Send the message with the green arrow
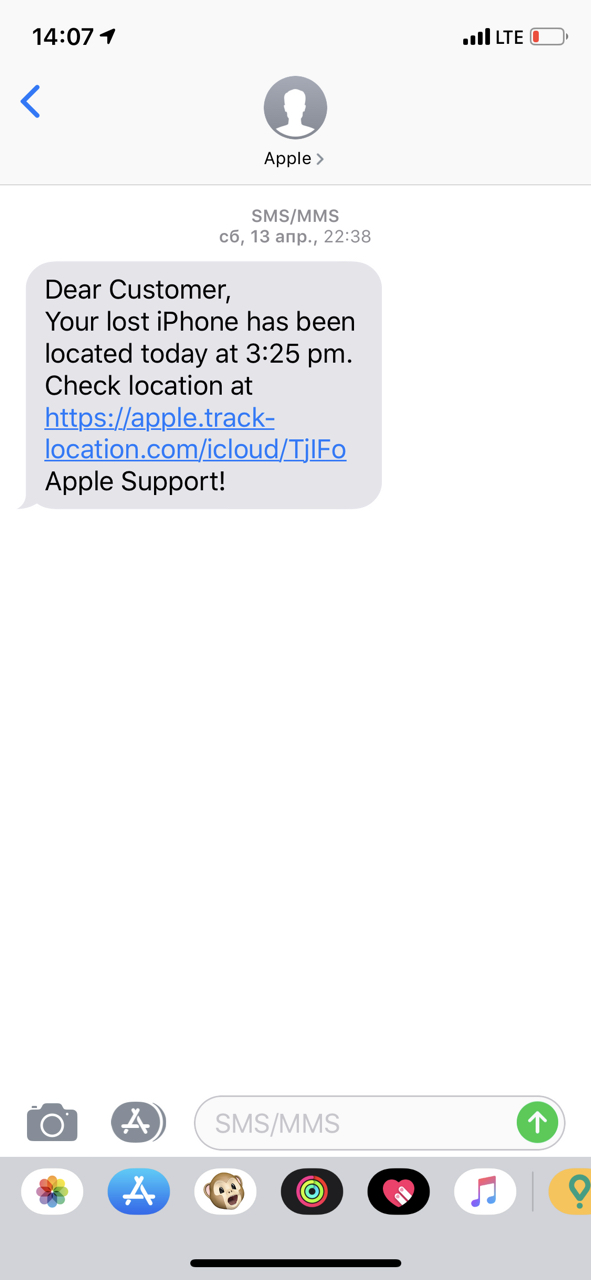This screenshot has height=1280, width=591. tap(538, 1123)
